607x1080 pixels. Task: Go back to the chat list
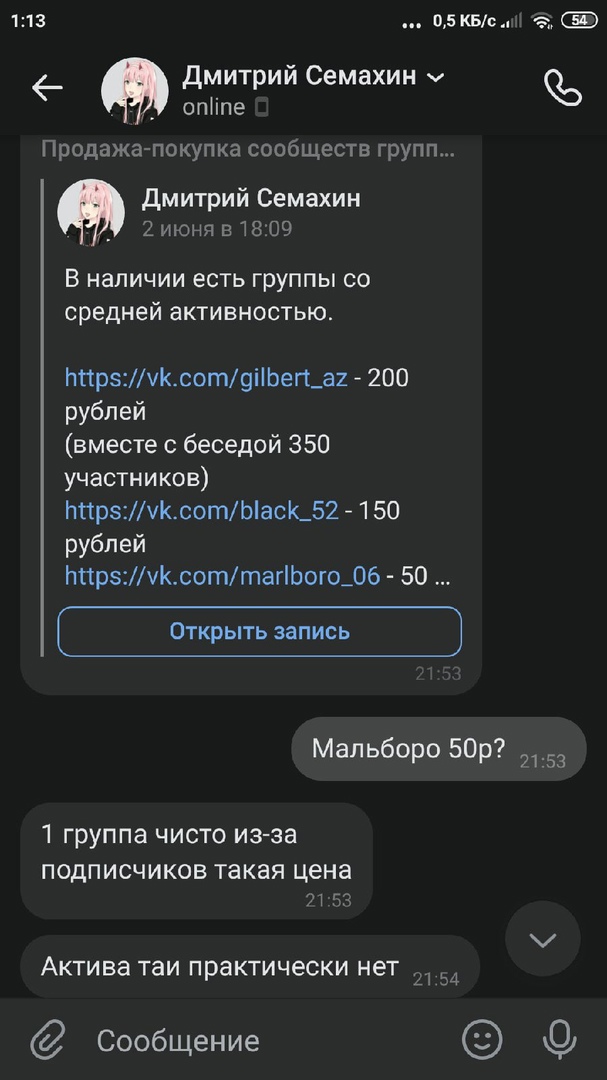47,88
